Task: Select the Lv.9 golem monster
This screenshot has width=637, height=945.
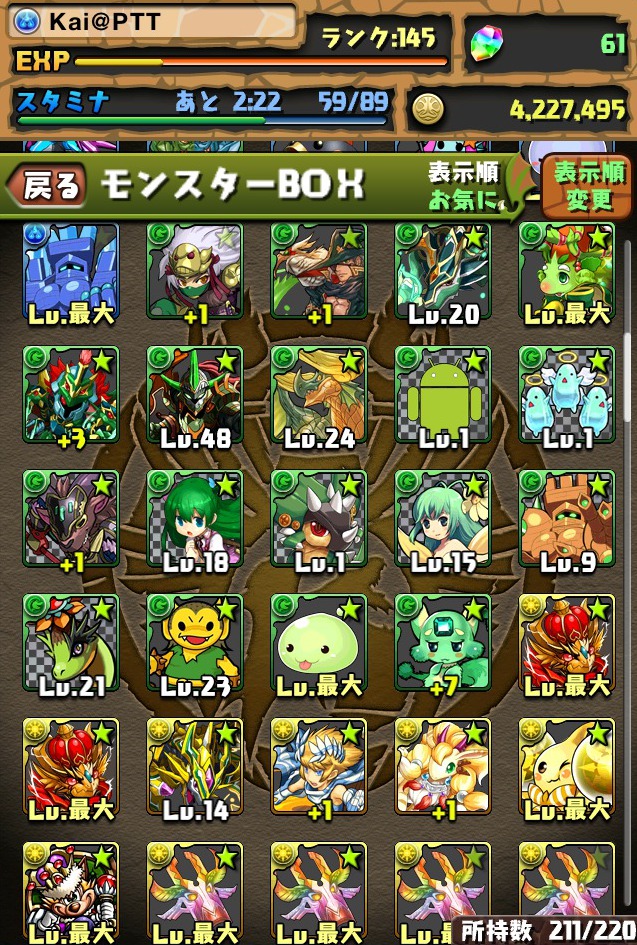Action: coord(566,518)
